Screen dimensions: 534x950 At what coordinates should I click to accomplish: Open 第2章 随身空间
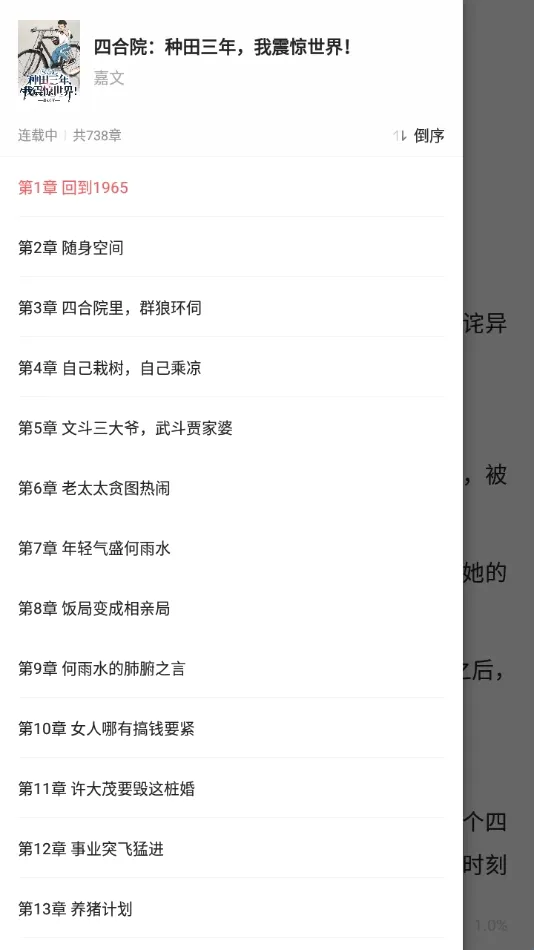(231, 247)
